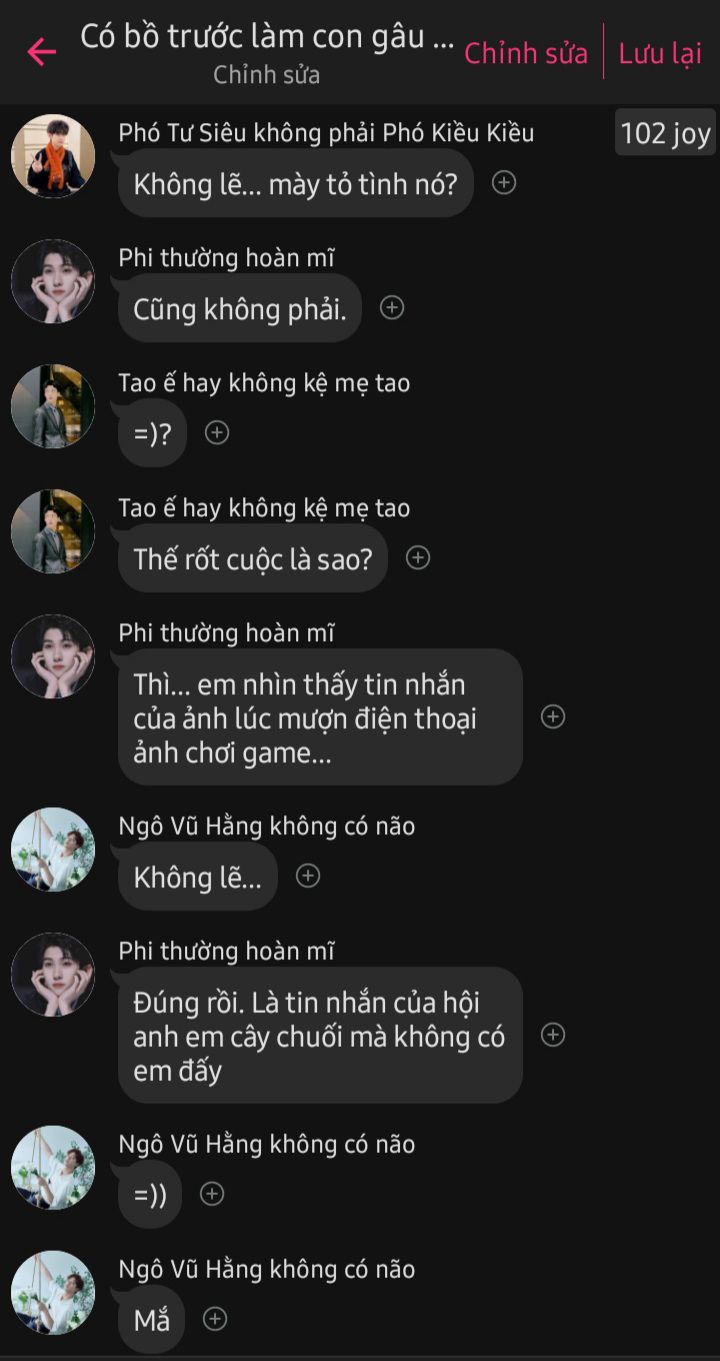Add after message "Không lẽ... mày tỏ tình nó?"
This screenshot has width=720, height=1361.
coord(505,183)
